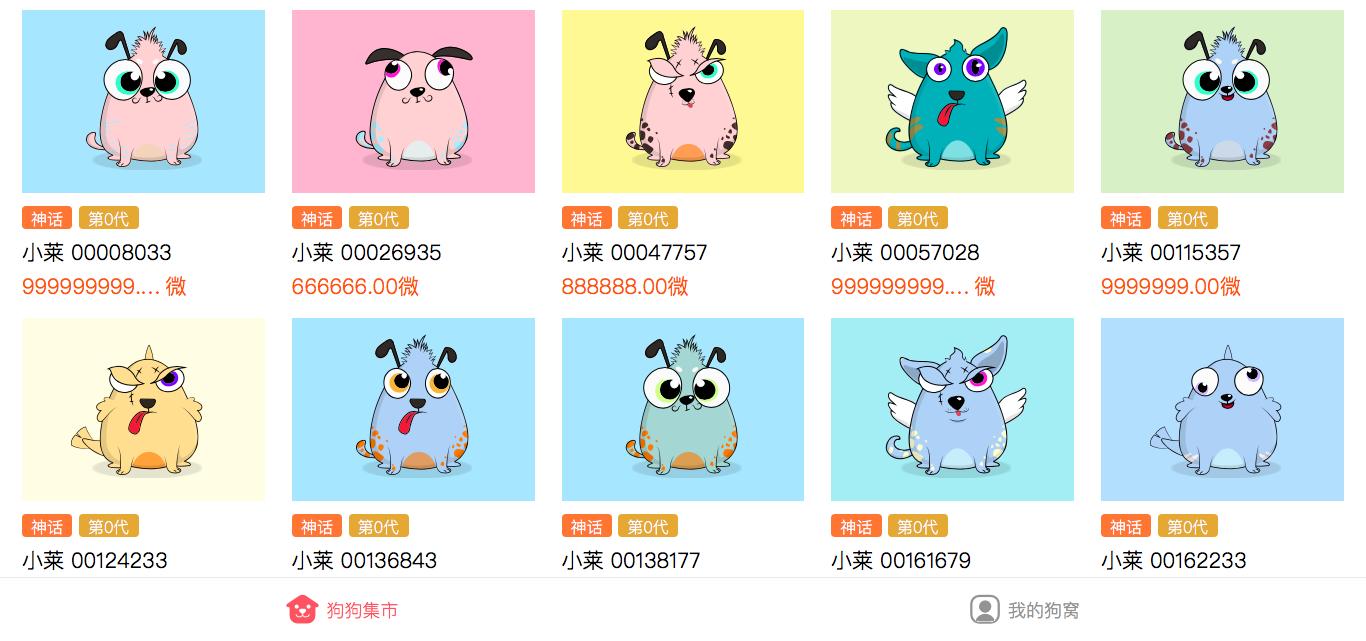
Task: Open dog card 小莱 00026935
Action: point(413,102)
